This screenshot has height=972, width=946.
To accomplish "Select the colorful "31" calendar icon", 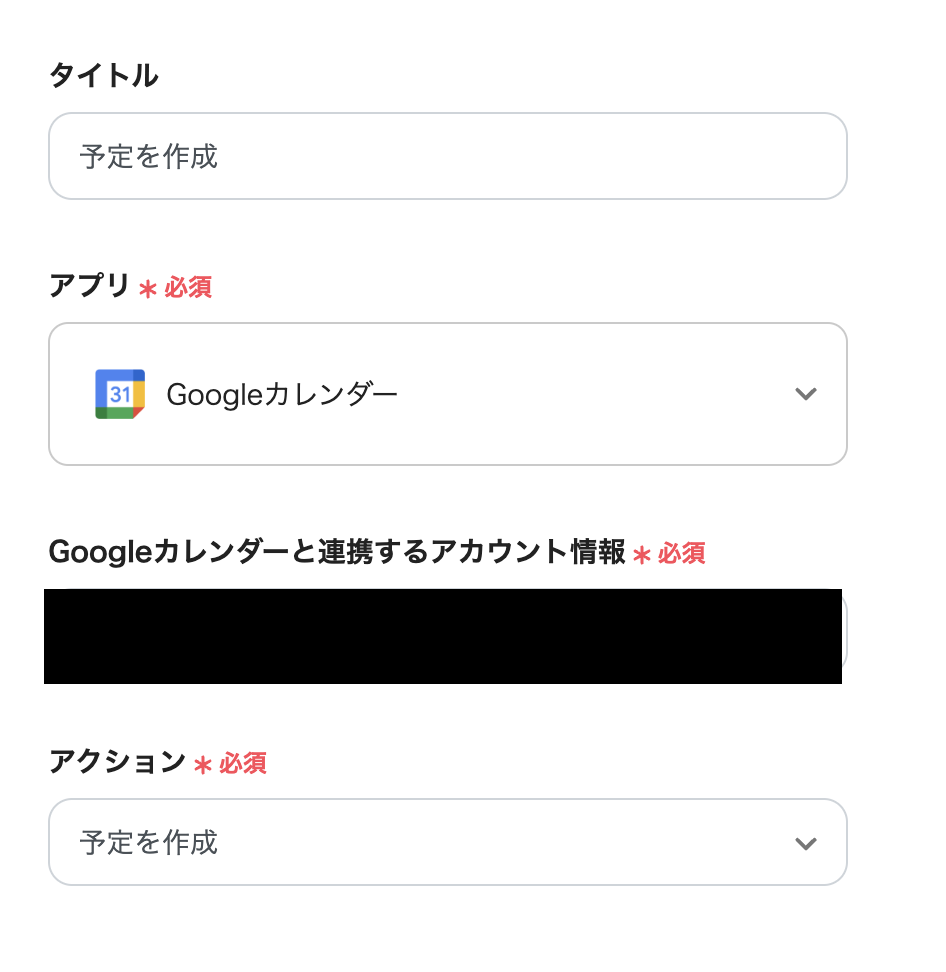I will pyautogui.click(x=120, y=394).
